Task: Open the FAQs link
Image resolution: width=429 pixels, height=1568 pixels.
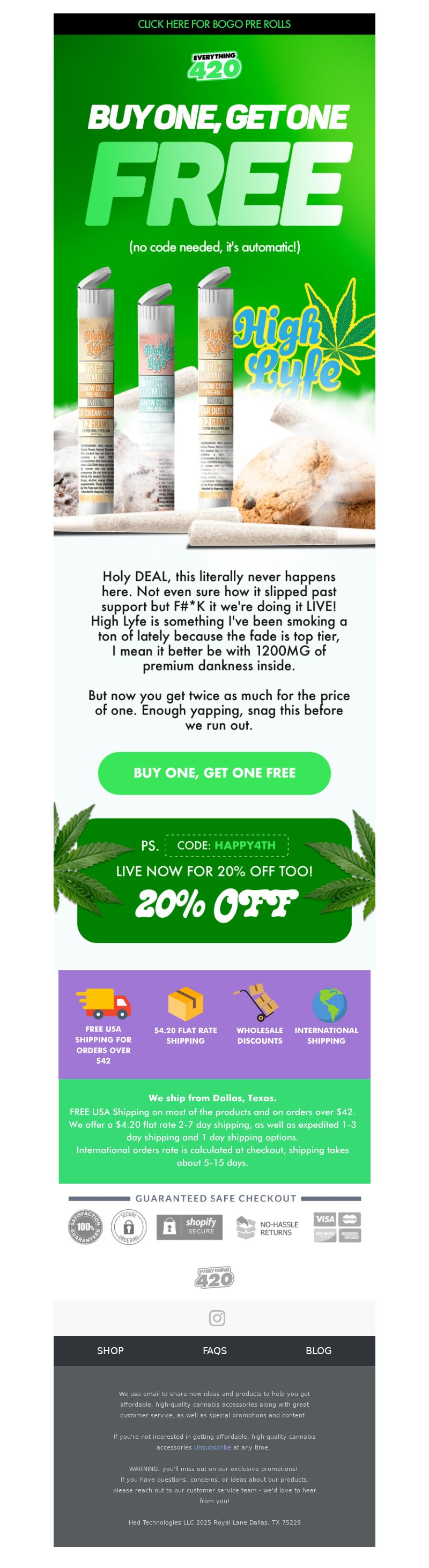Action: (214, 1350)
